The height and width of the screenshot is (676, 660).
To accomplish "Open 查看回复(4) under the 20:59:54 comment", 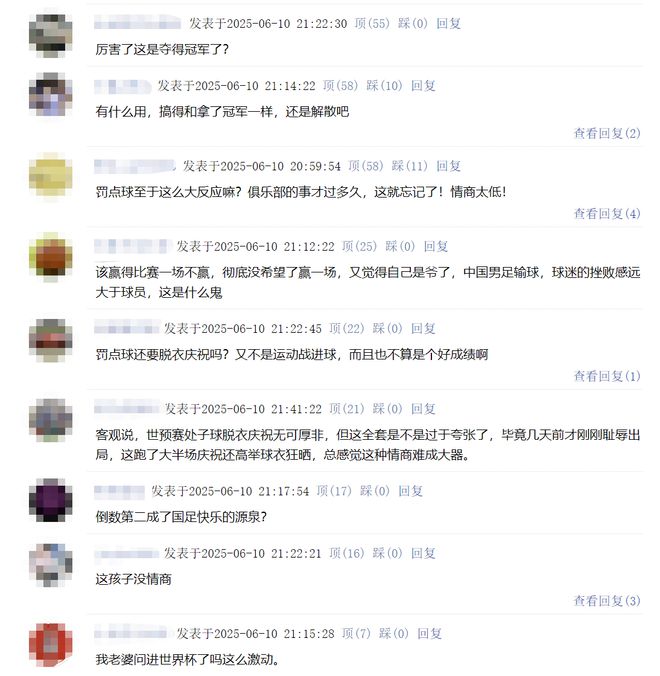I will (606, 214).
